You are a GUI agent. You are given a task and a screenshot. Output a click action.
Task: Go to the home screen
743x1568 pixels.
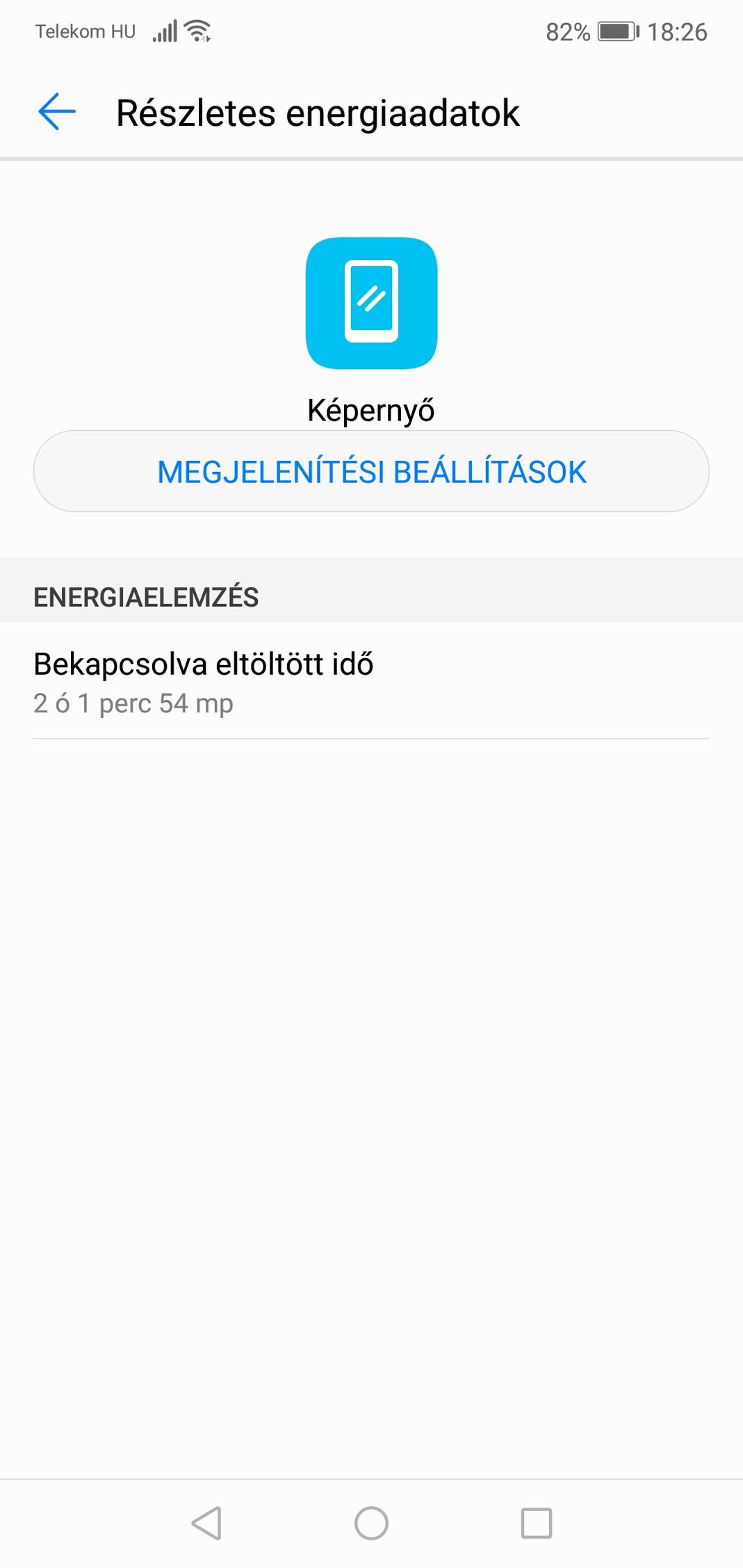pos(371,1524)
